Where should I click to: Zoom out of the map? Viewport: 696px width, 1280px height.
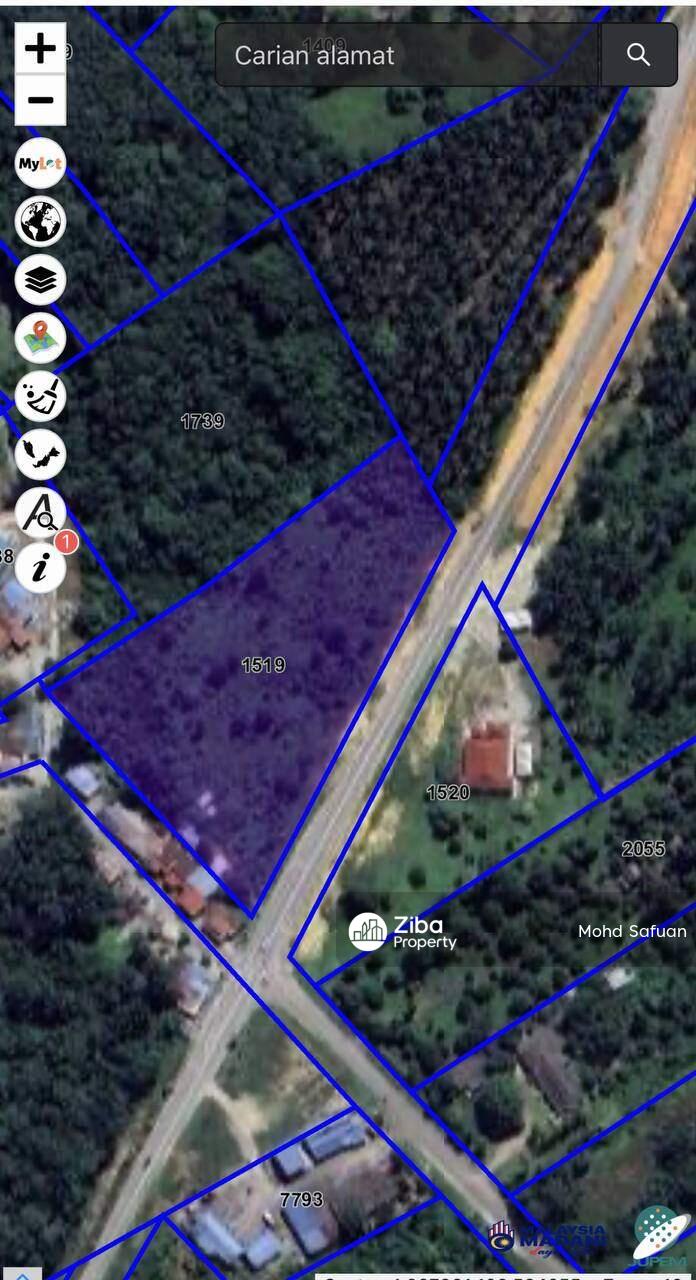pos(40,100)
